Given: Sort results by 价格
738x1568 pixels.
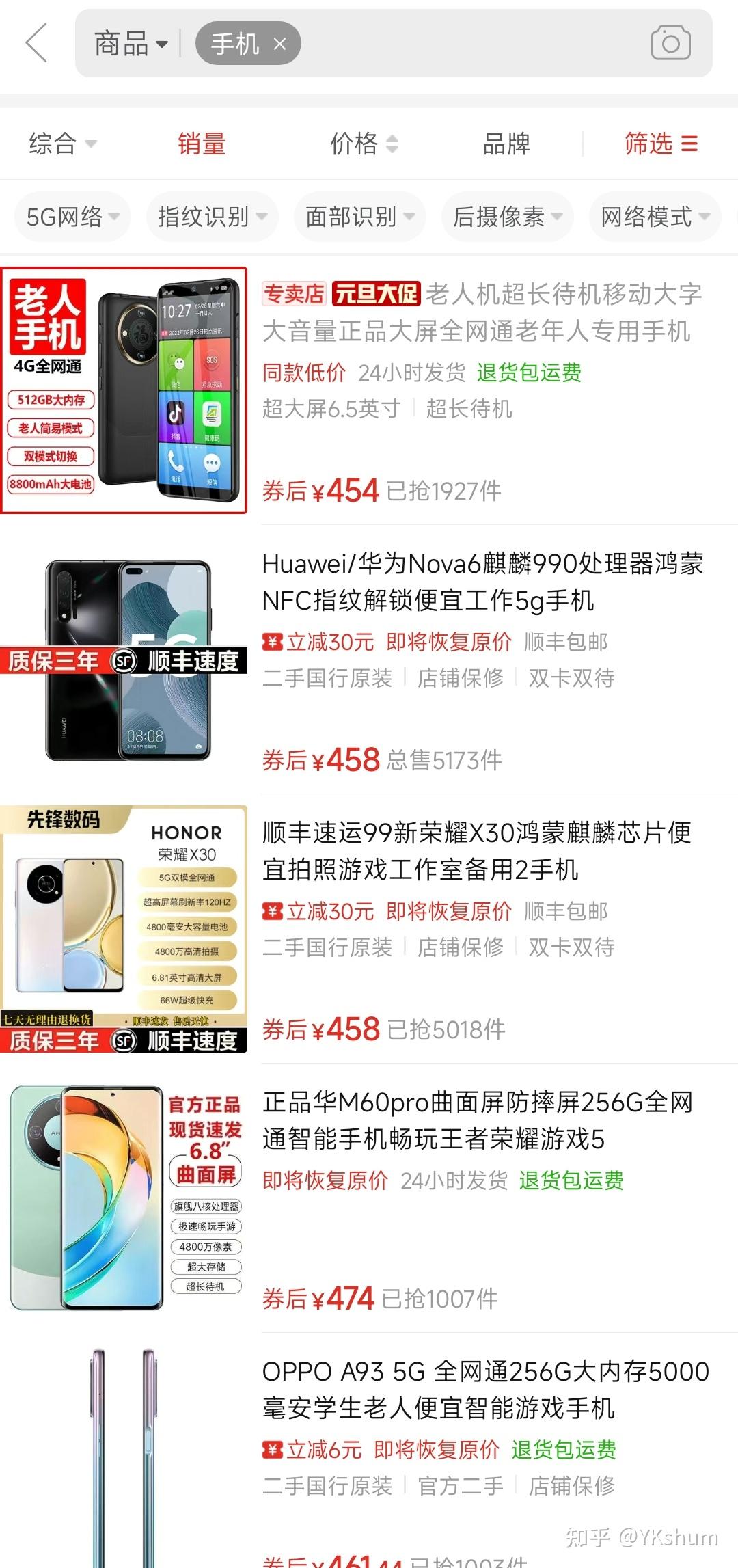Looking at the screenshot, I should 364,144.
